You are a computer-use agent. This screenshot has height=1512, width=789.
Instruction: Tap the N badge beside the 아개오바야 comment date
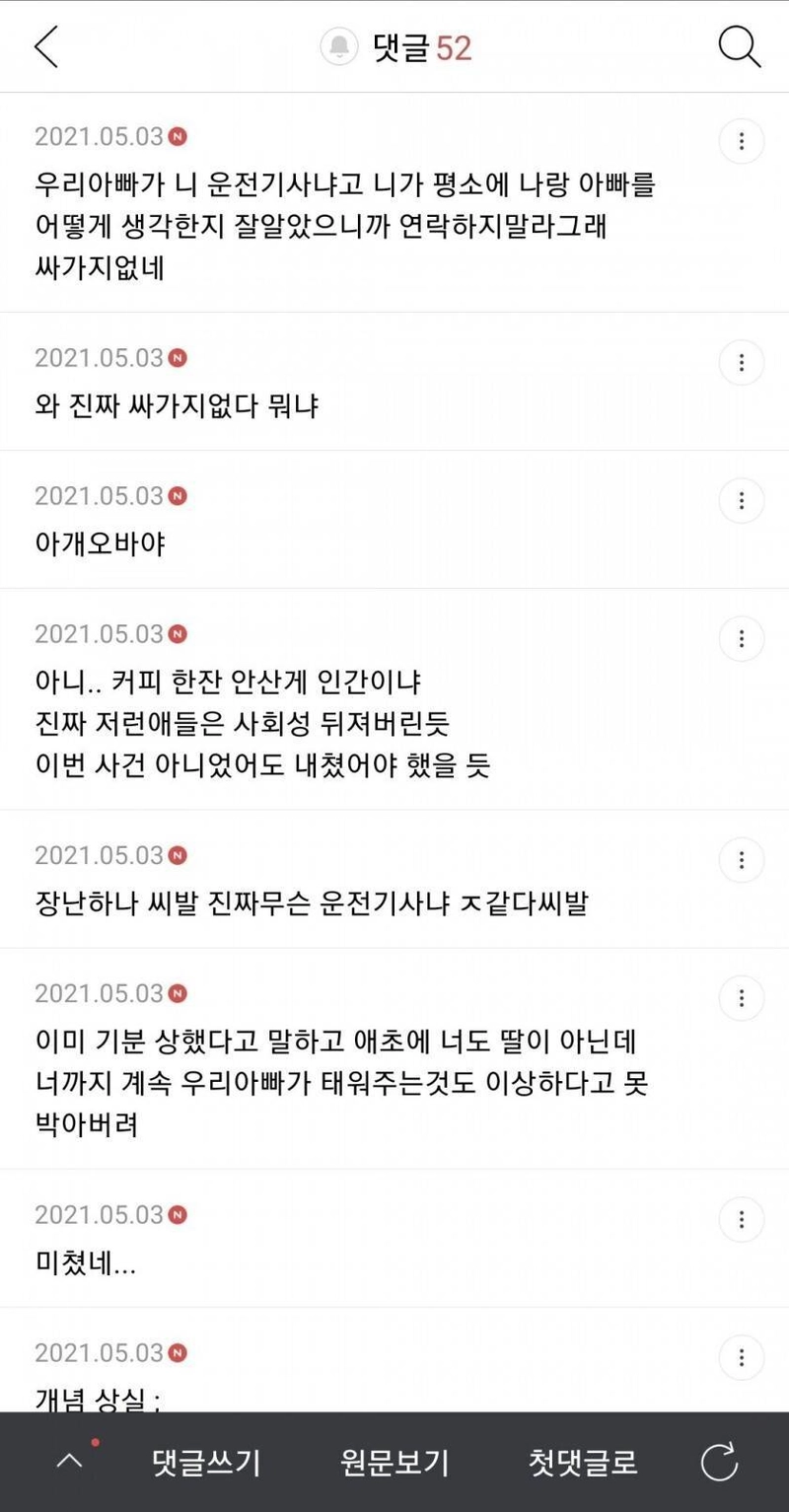[x=178, y=496]
